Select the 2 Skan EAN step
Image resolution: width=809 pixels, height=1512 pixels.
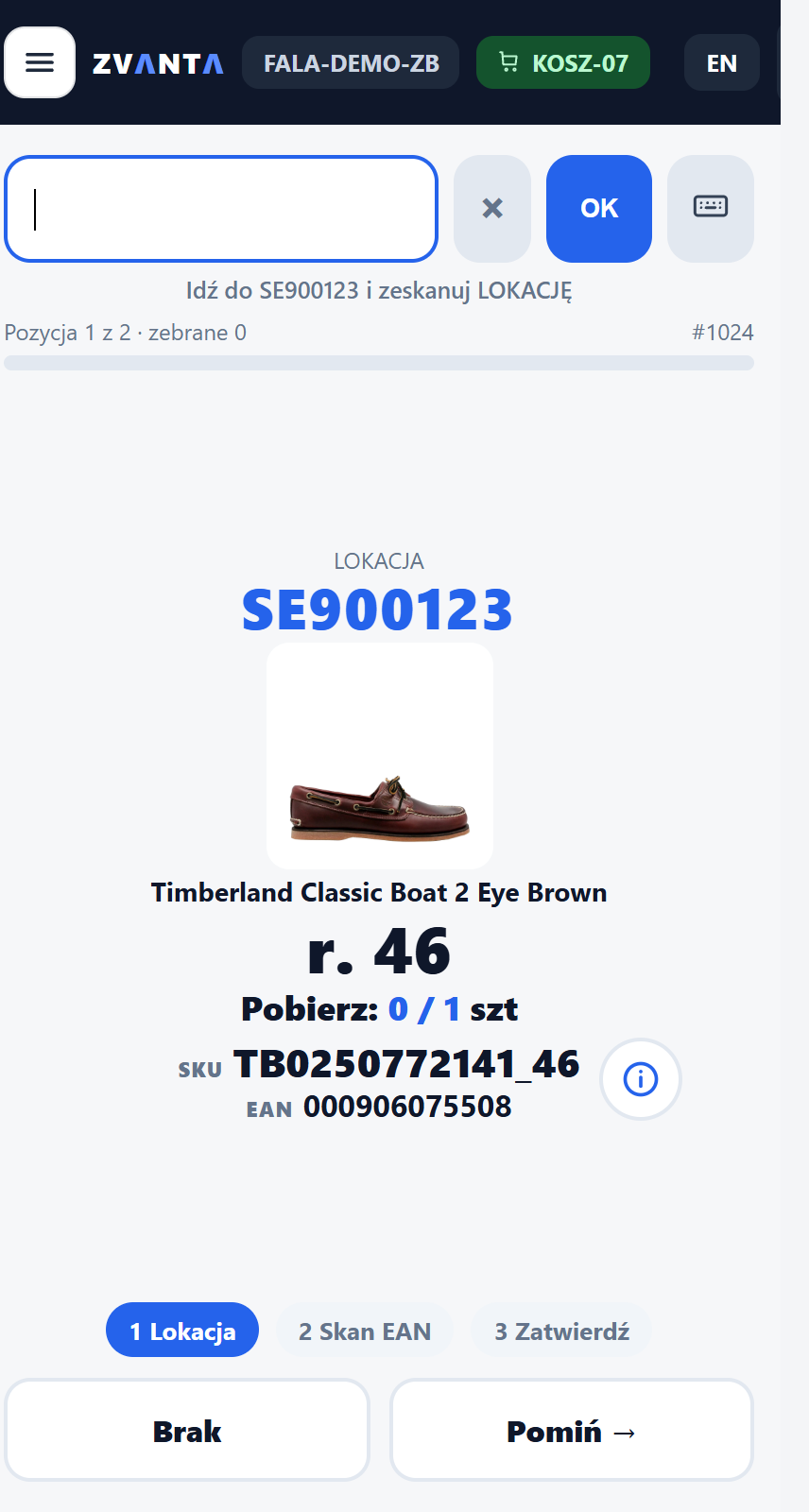coord(365,1331)
